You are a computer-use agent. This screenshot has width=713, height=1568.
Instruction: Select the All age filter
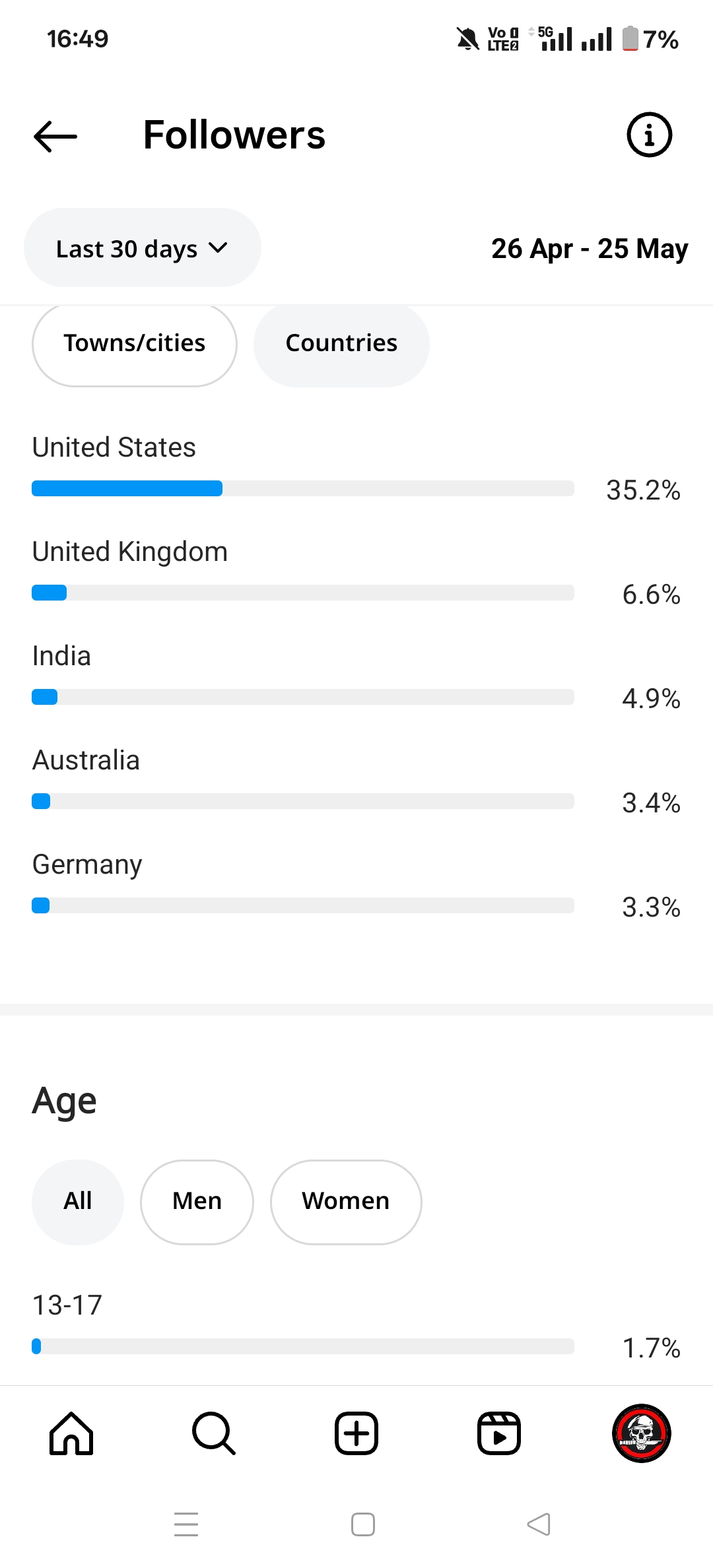78,1202
